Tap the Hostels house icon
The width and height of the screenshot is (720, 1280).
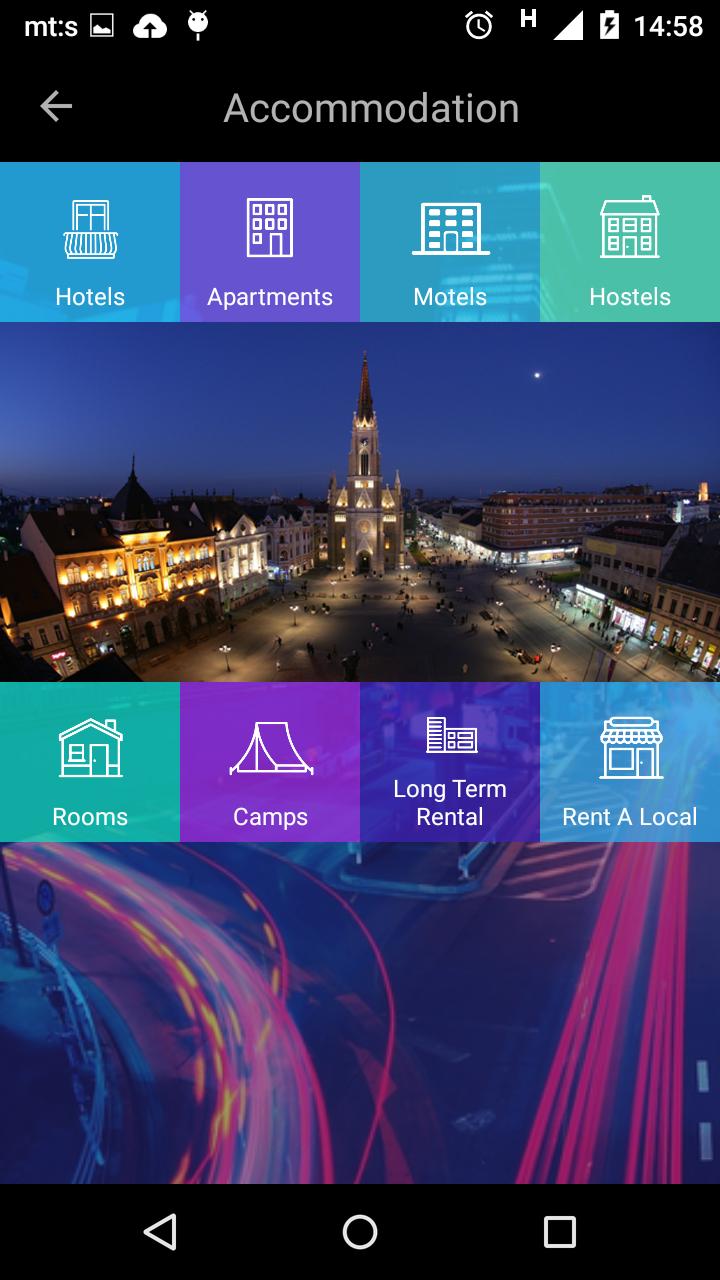[x=630, y=227]
